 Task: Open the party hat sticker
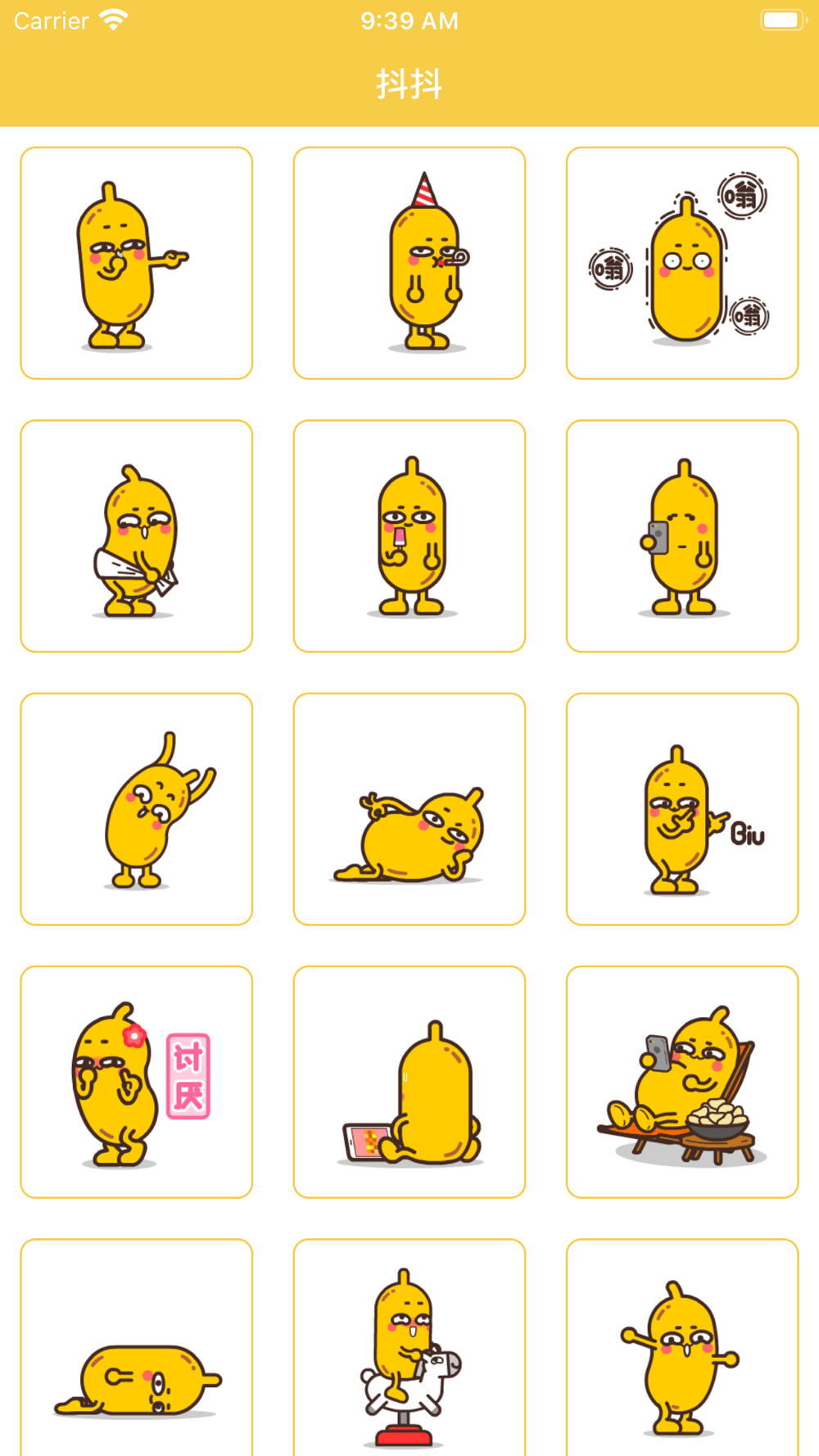pos(409,263)
